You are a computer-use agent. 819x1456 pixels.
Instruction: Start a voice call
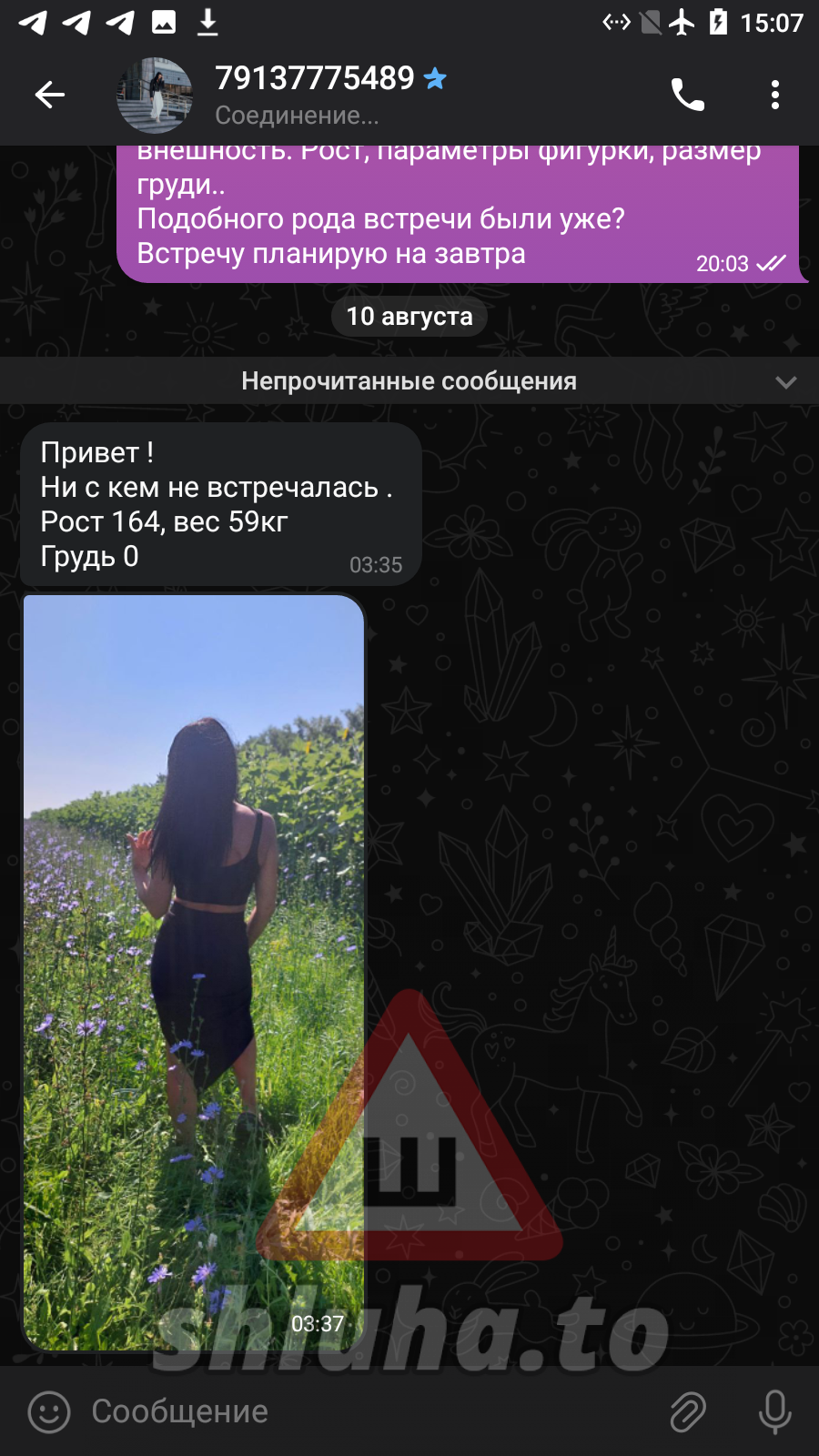coord(687,95)
